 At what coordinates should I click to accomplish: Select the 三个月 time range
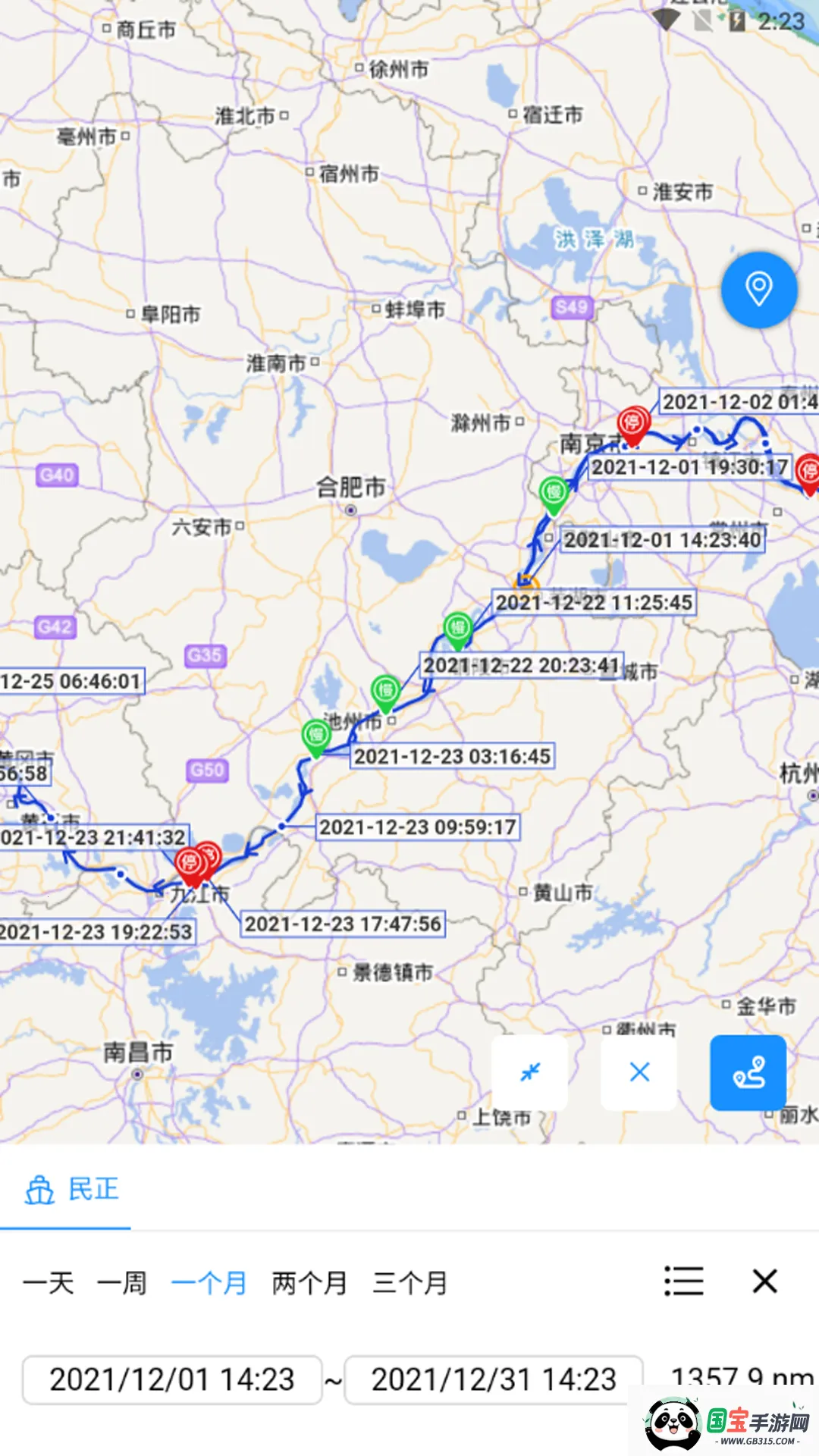pos(409,1283)
